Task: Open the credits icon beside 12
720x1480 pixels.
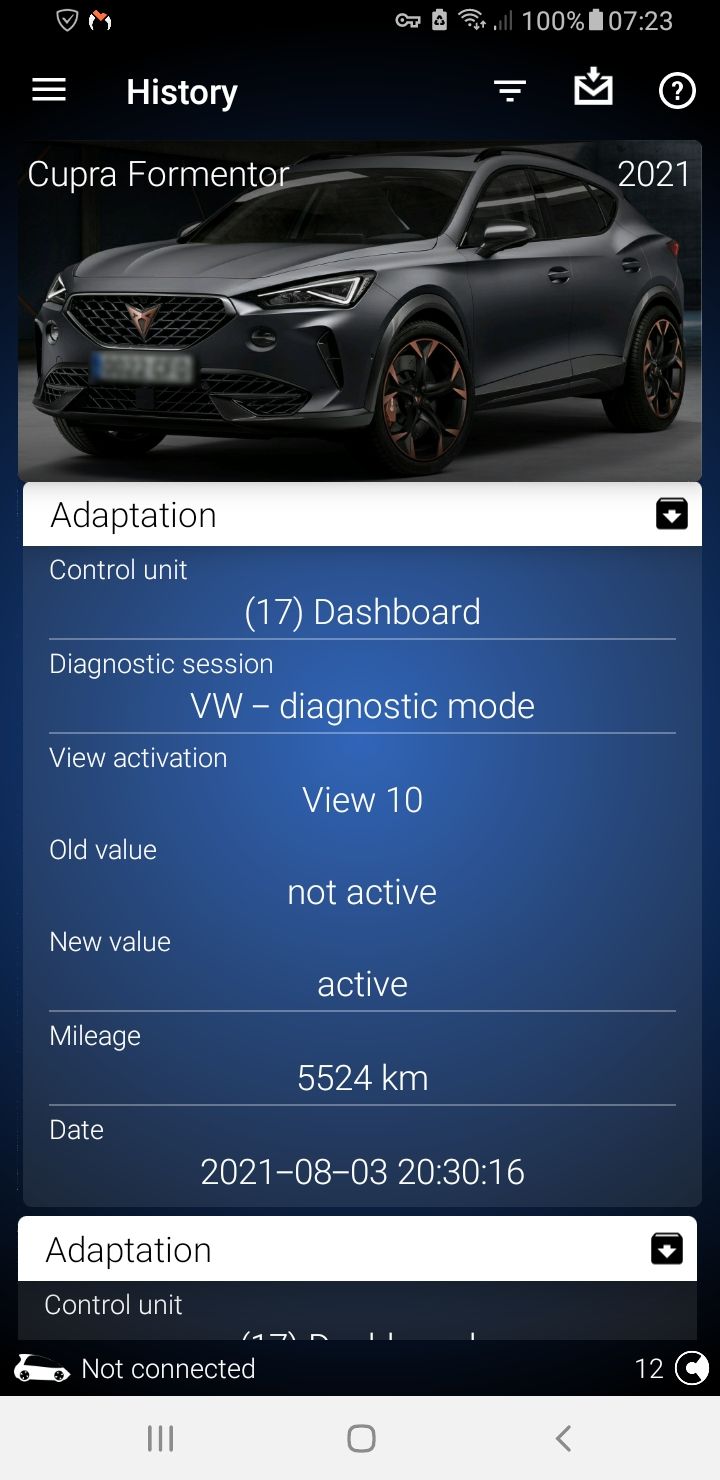Action: [691, 1368]
